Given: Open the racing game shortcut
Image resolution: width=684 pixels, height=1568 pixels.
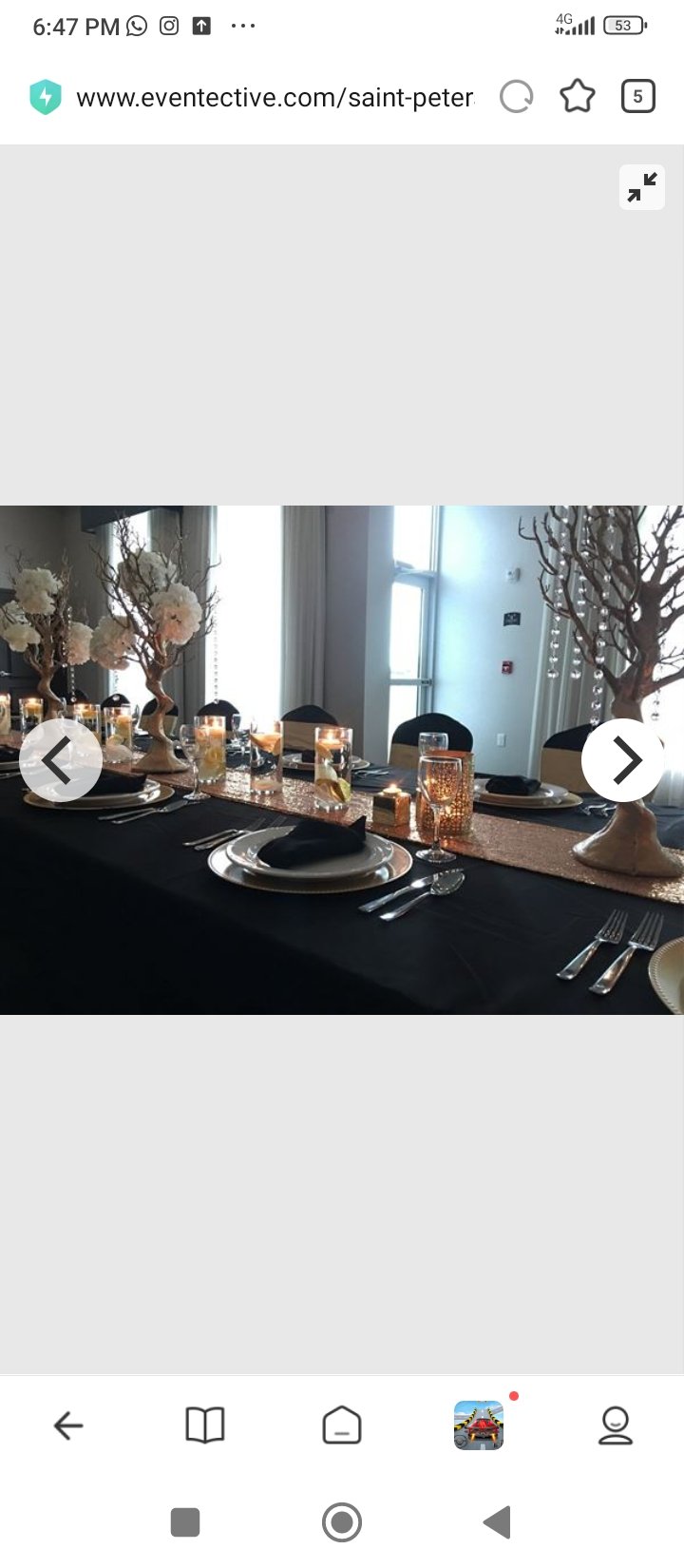Looking at the screenshot, I should tap(479, 1425).
